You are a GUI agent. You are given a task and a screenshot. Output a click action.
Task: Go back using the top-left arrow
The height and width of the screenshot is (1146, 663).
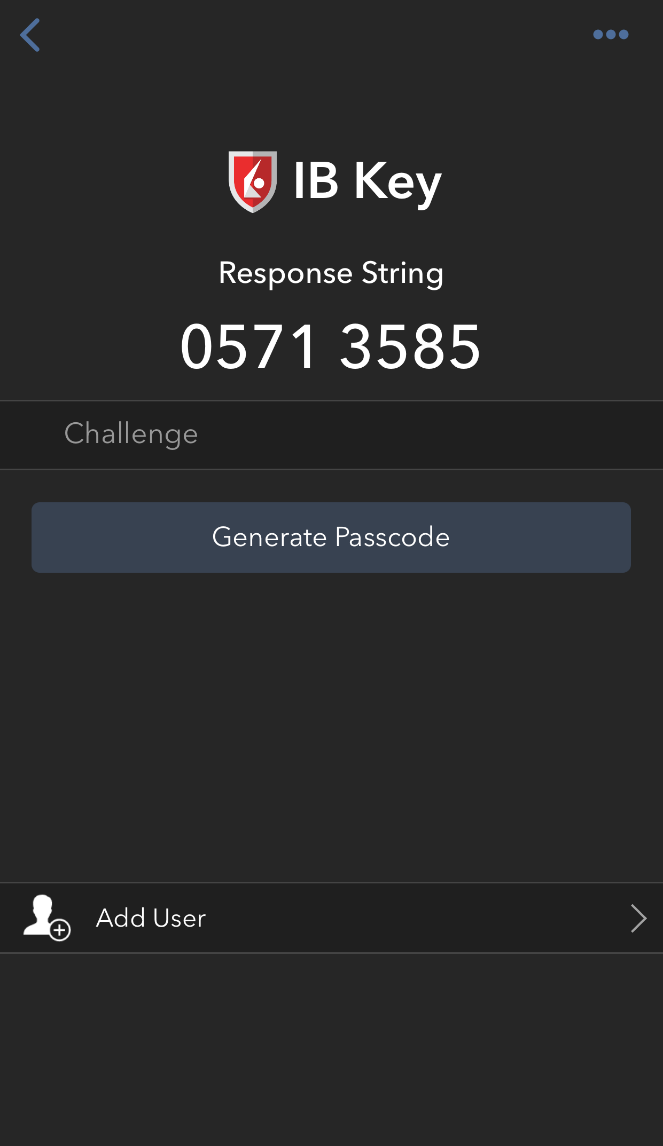click(x=30, y=35)
